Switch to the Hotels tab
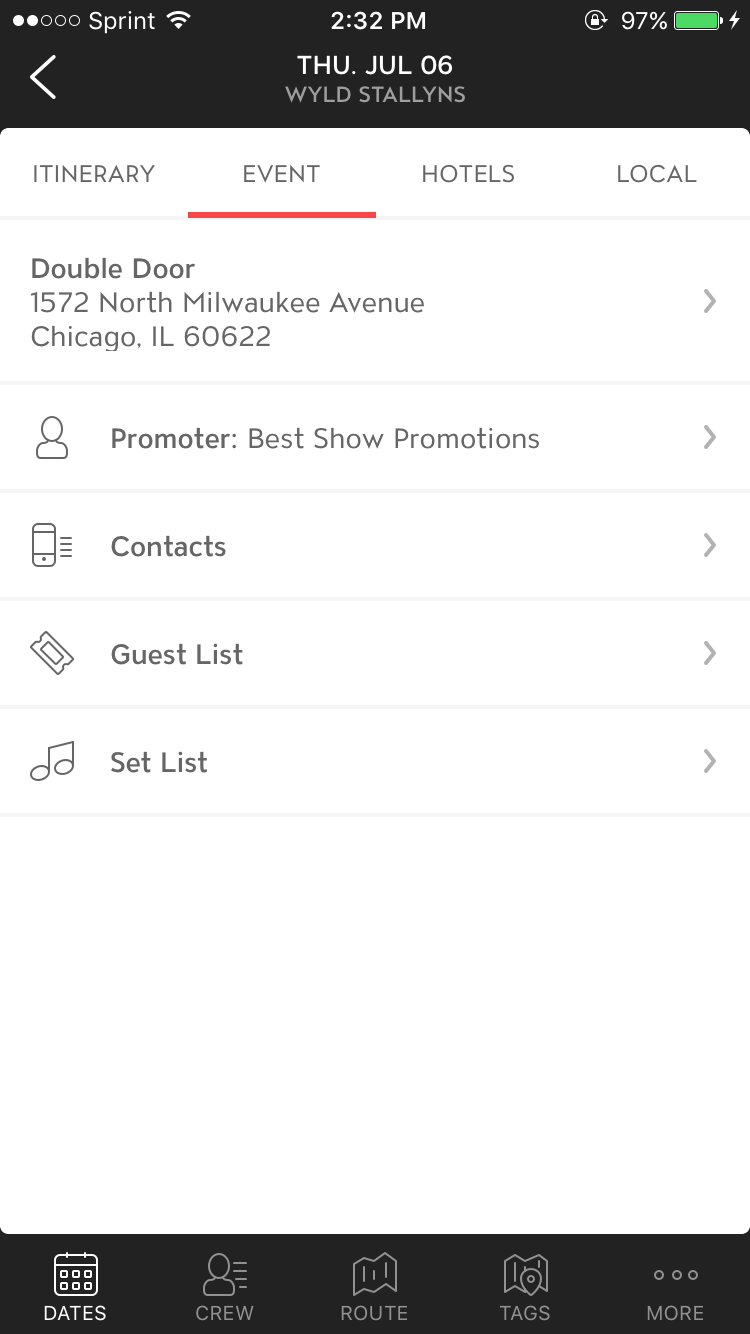 (468, 174)
